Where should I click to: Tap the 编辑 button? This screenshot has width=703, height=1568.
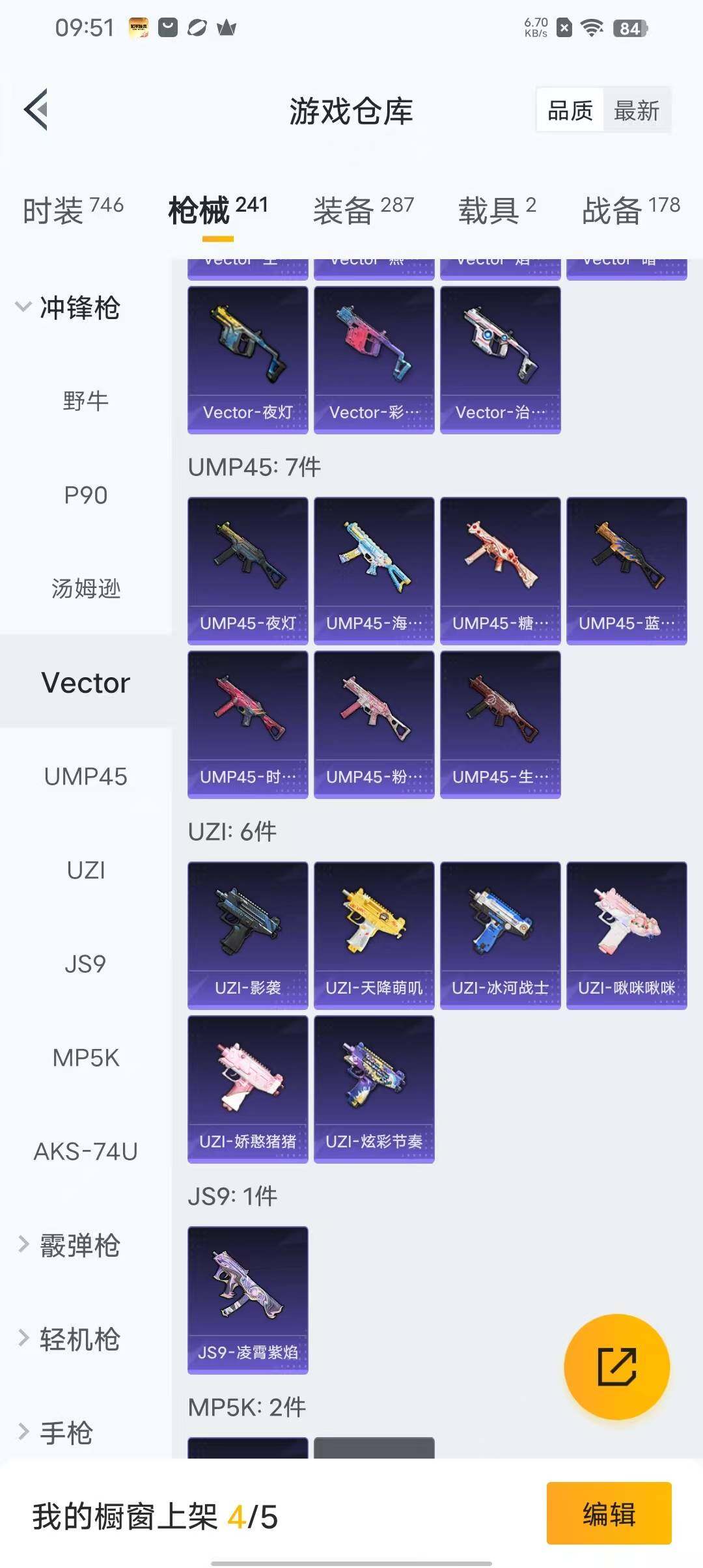pos(609,1513)
